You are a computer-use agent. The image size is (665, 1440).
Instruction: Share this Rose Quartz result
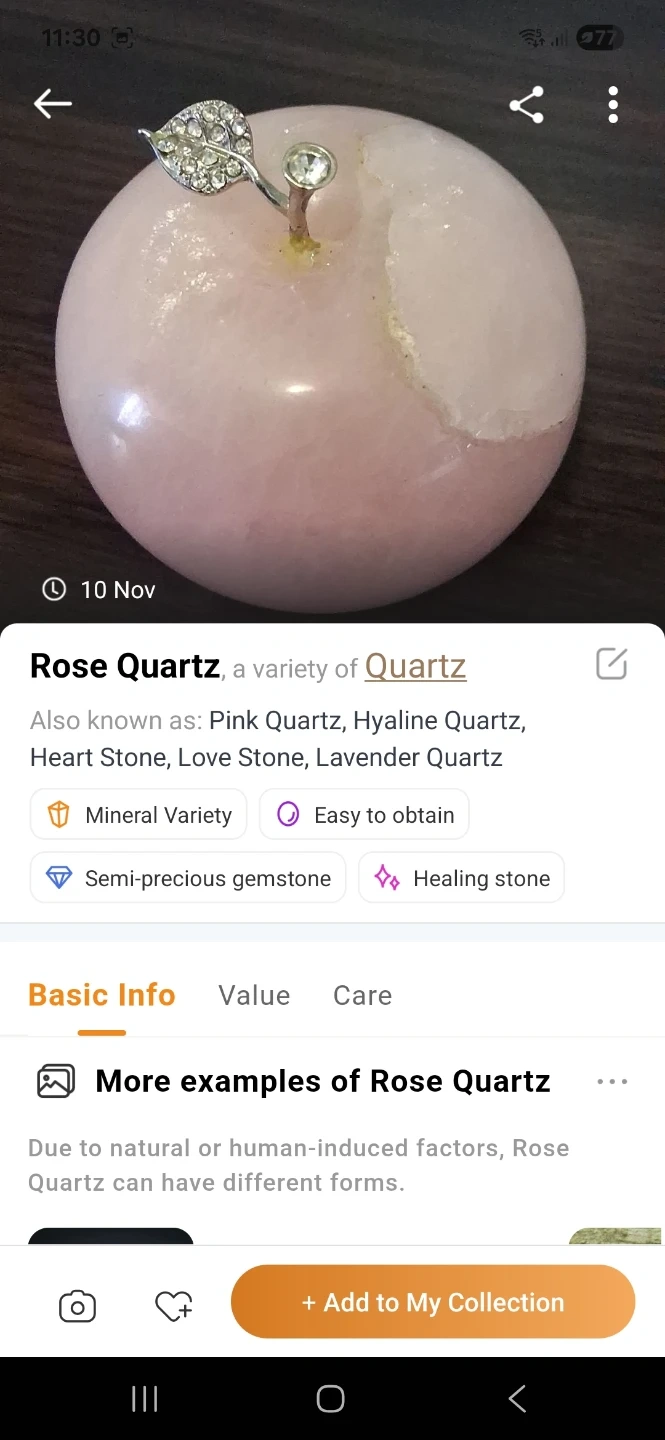pyautogui.click(x=526, y=105)
